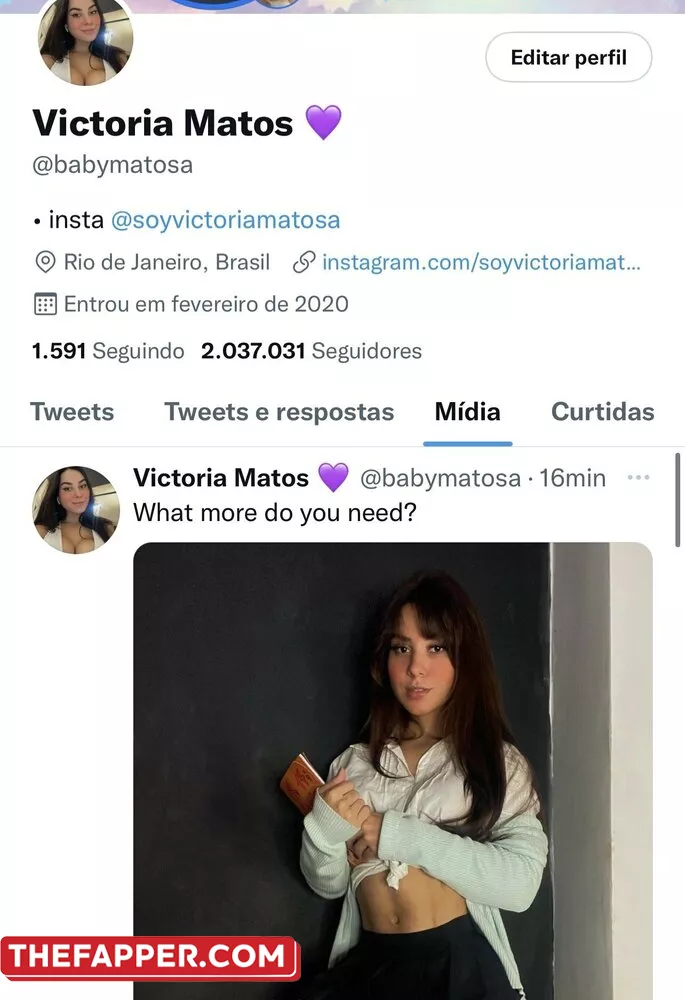This screenshot has width=685, height=1000.
Task: Switch to the Curtidas tab
Action: 603,412
